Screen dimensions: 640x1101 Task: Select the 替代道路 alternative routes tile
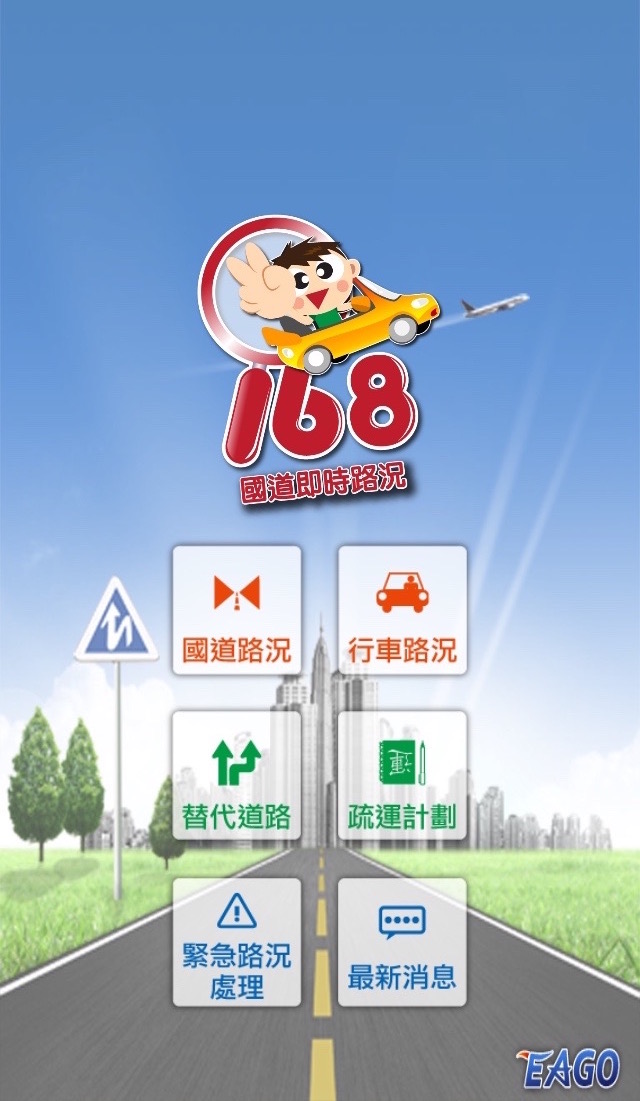pyautogui.click(x=236, y=776)
